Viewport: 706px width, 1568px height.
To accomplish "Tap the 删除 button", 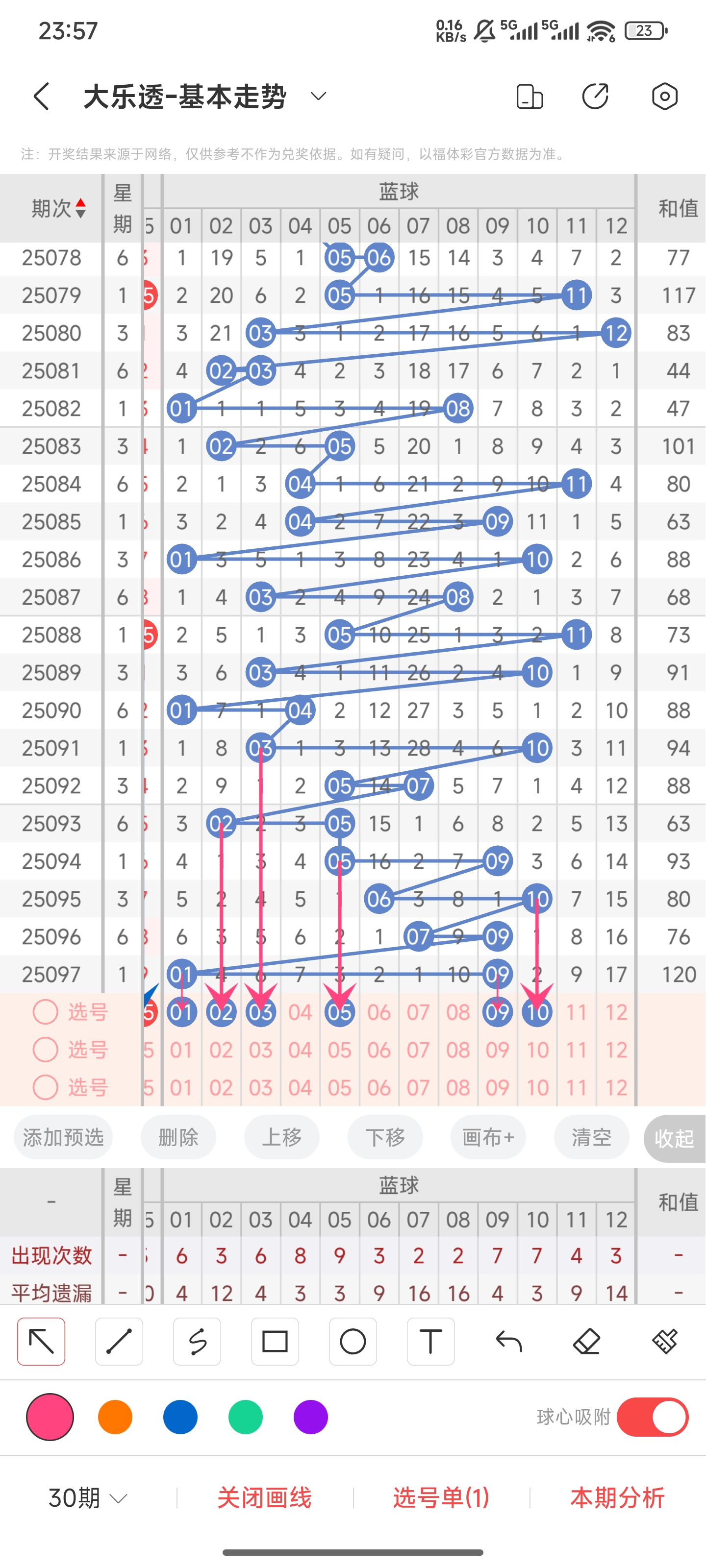I will pyautogui.click(x=178, y=1137).
